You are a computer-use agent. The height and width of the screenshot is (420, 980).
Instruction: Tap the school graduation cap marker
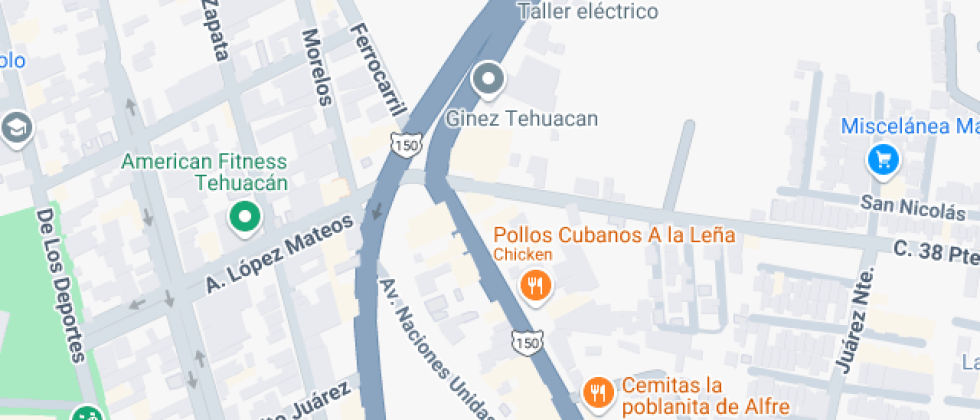17,127
